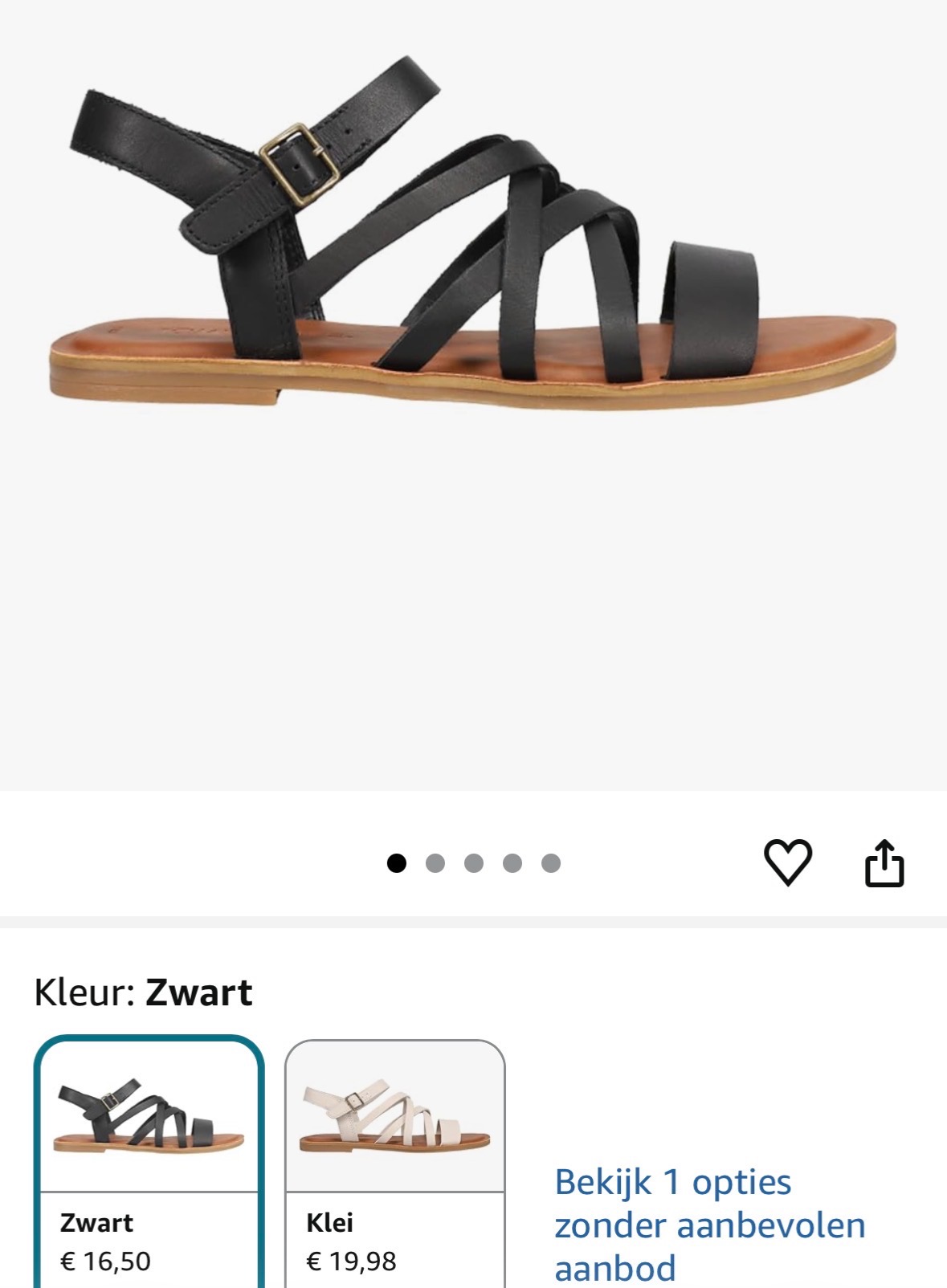Click the main sandal product photo
947x1288 pixels.
[x=474, y=241]
